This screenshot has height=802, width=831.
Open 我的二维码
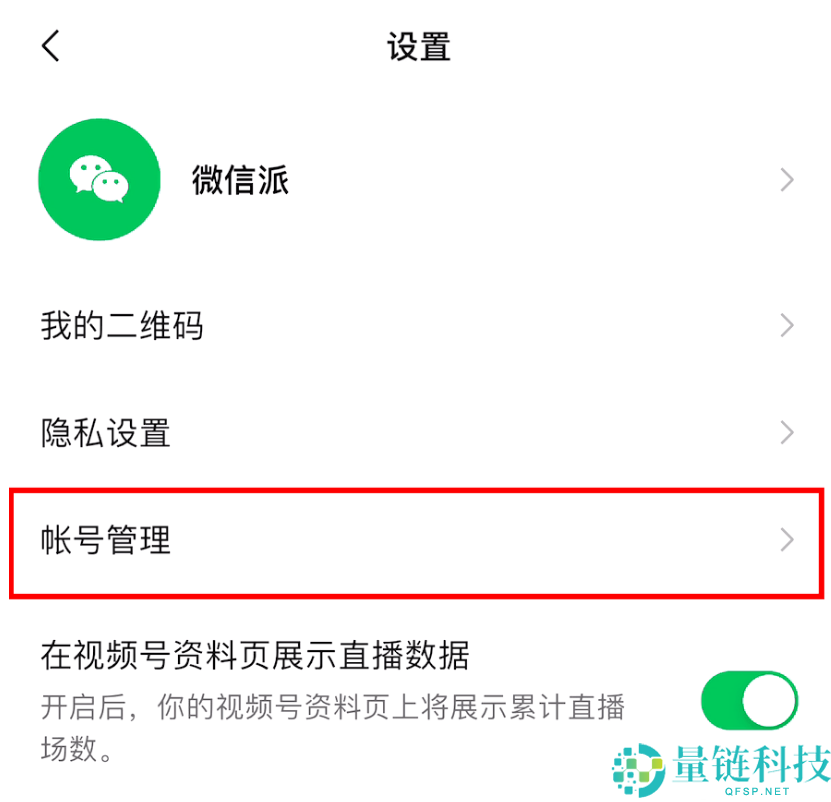point(415,326)
